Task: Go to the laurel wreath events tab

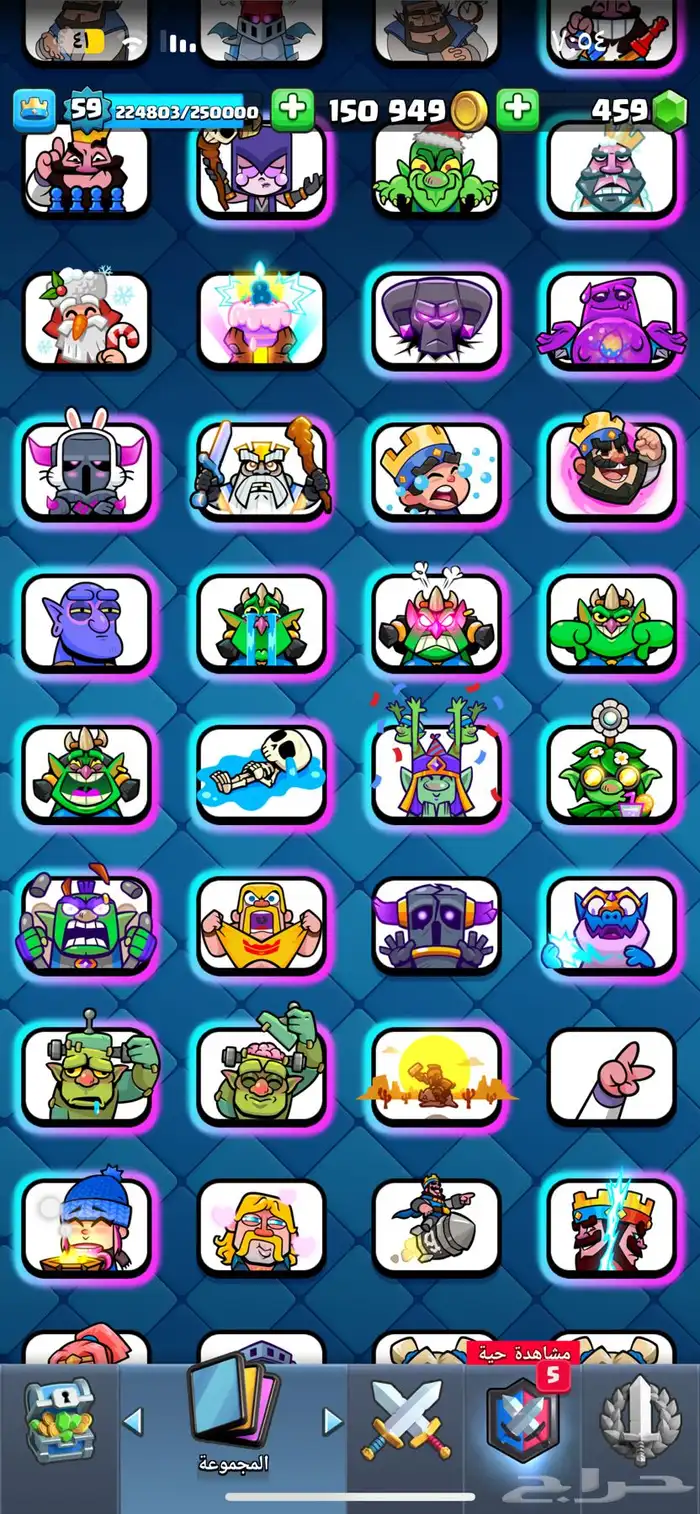Action: tap(640, 1420)
